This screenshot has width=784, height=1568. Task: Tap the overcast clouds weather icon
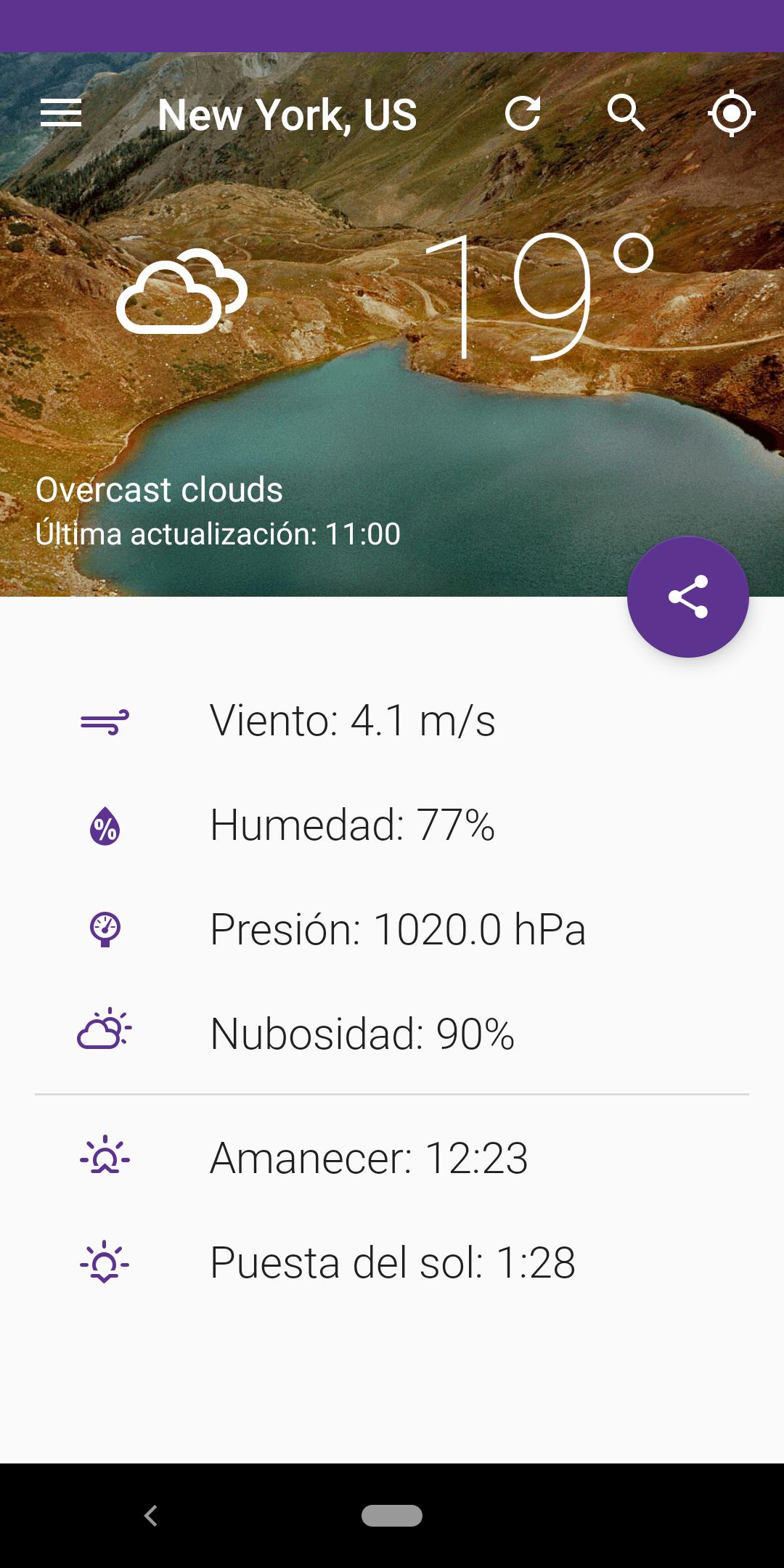pyautogui.click(x=184, y=290)
